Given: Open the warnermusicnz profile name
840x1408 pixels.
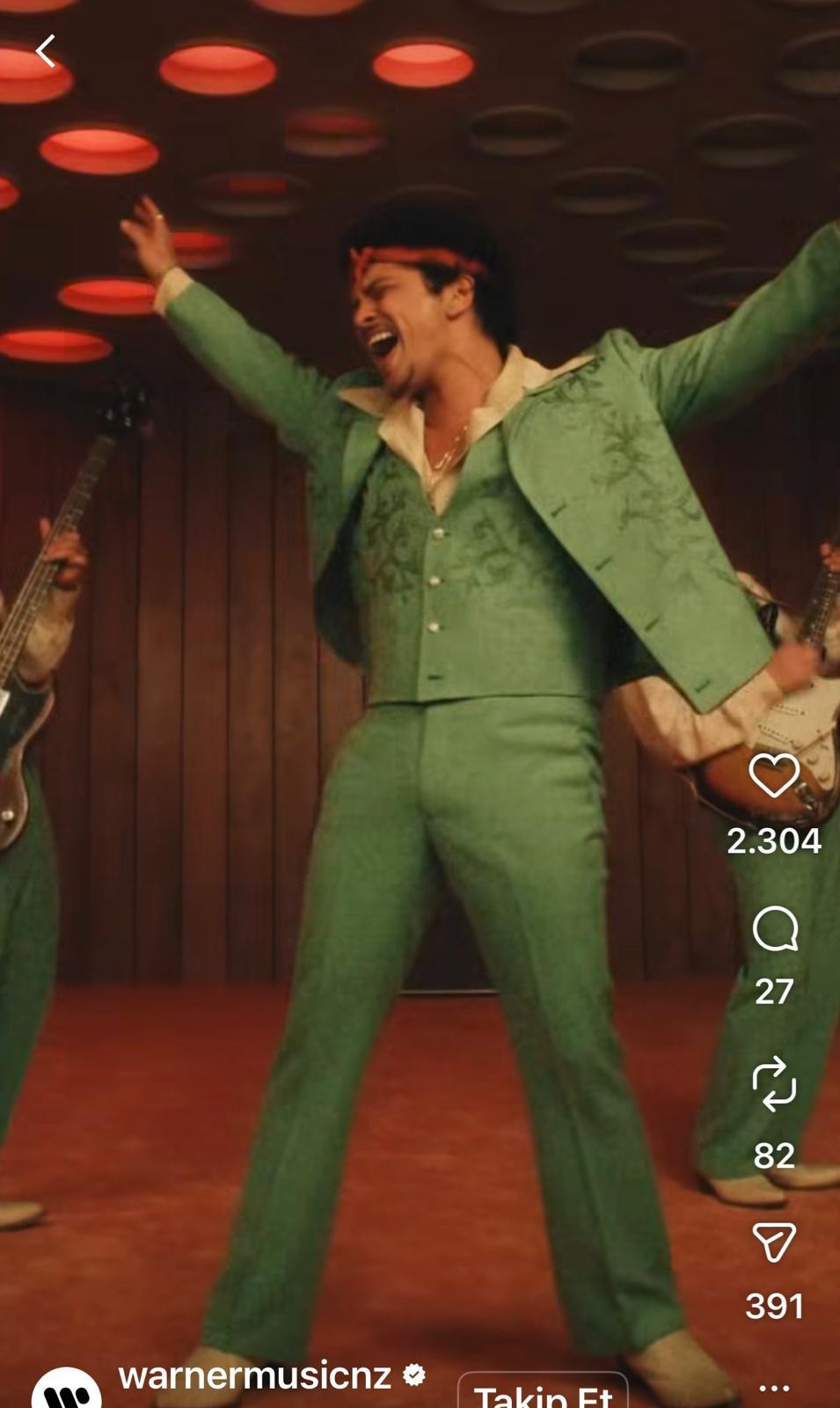Looking at the screenshot, I should pyautogui.click(x=255, y=1376).
